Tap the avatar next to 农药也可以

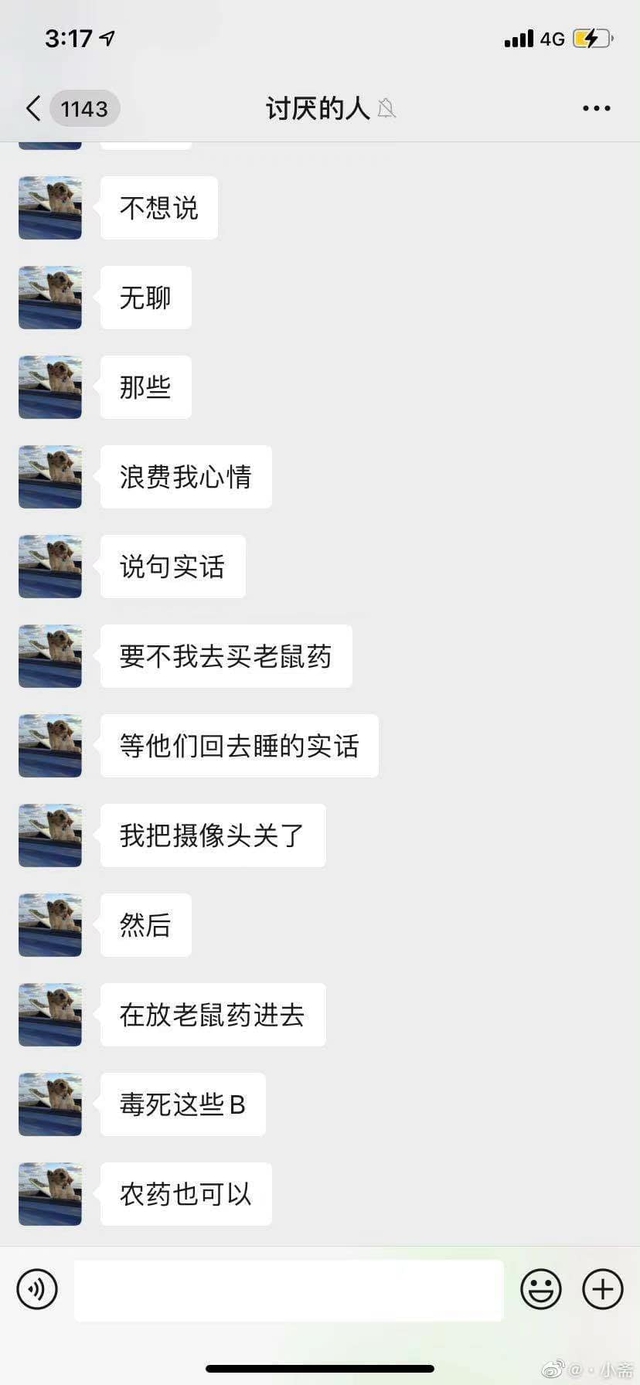tap(50, 1194)
